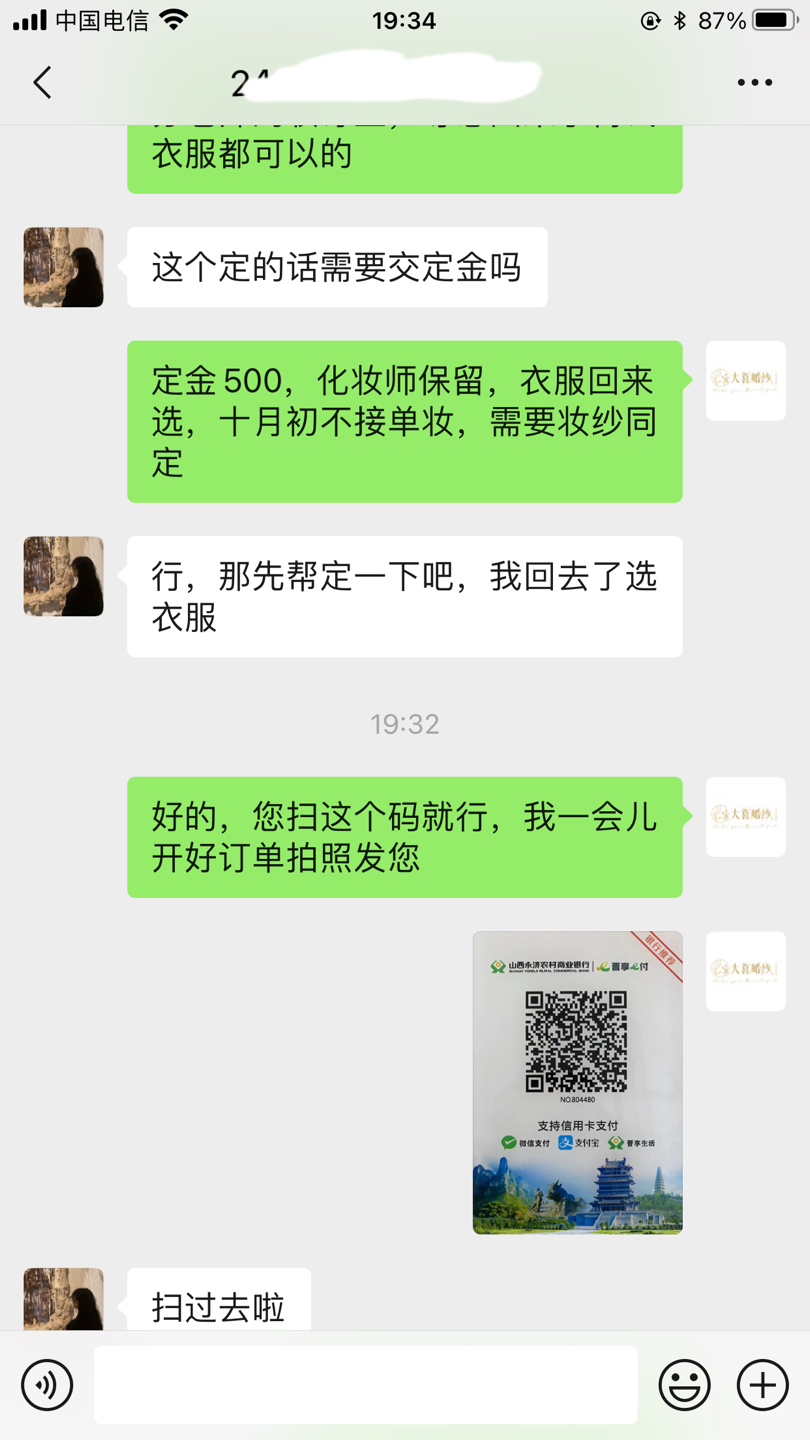This screenshot has width=810, height=1440.
Task: View own avatar next to 定金500 message
Action: [x=746, y=381]
